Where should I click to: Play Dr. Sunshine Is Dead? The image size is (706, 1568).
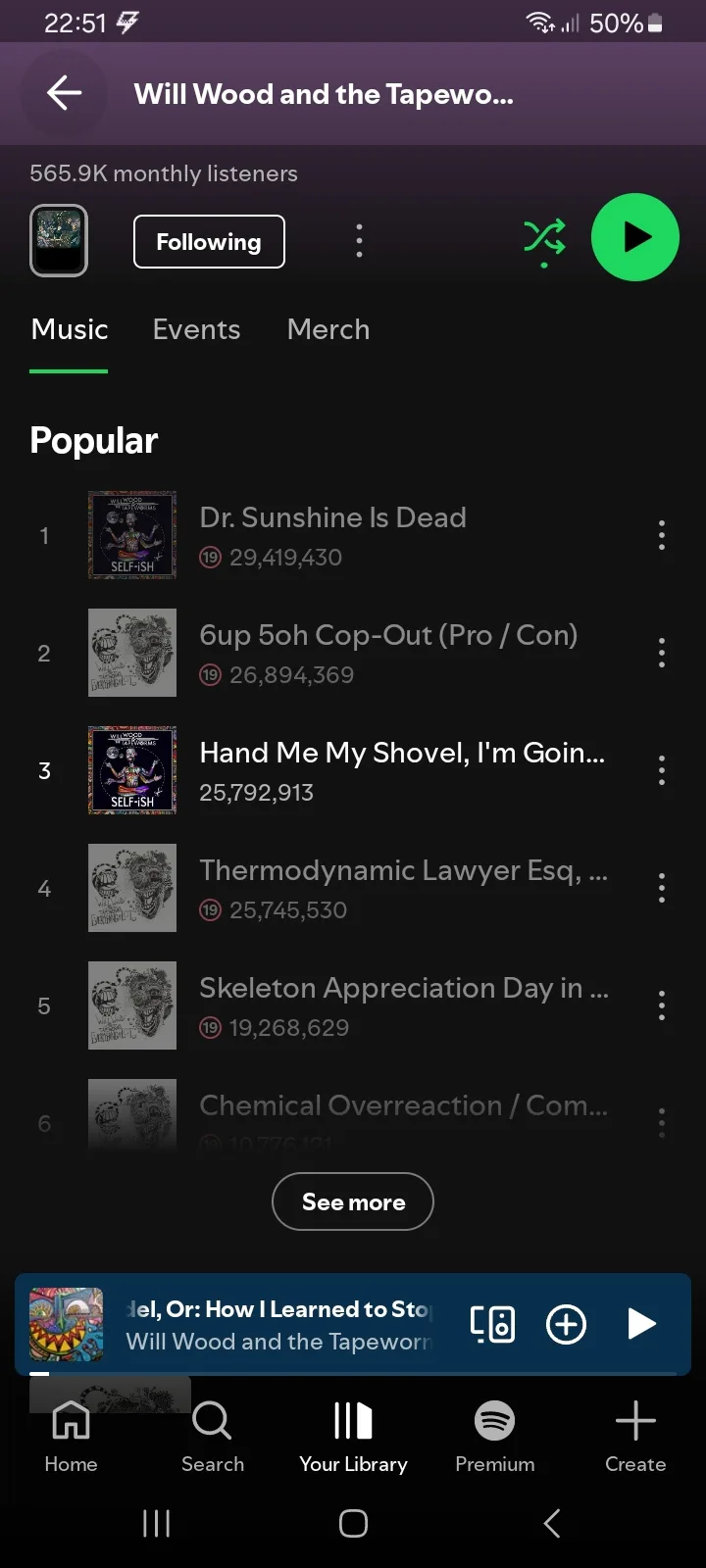tap(333, 535)
